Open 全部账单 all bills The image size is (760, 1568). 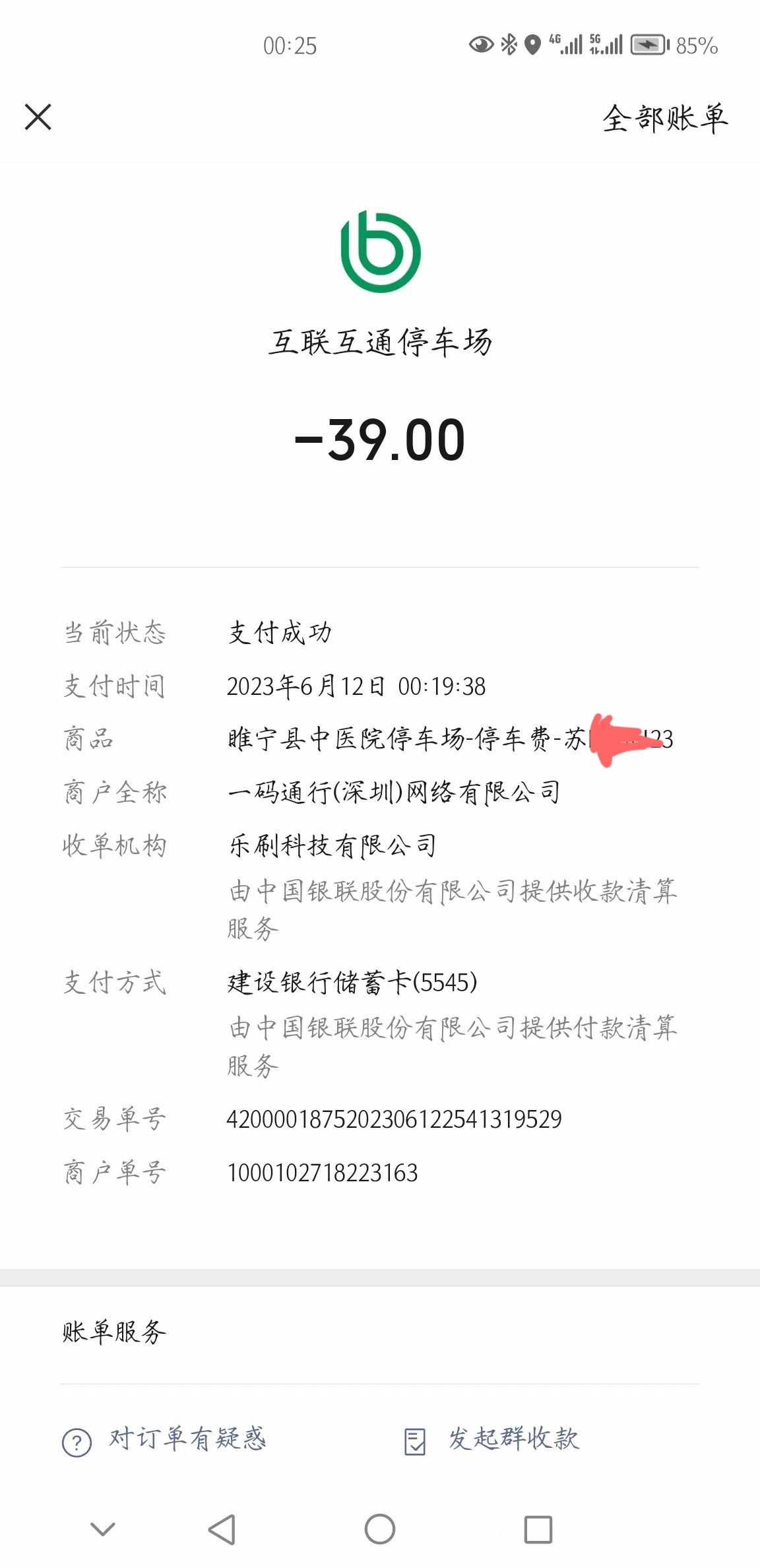664,119
